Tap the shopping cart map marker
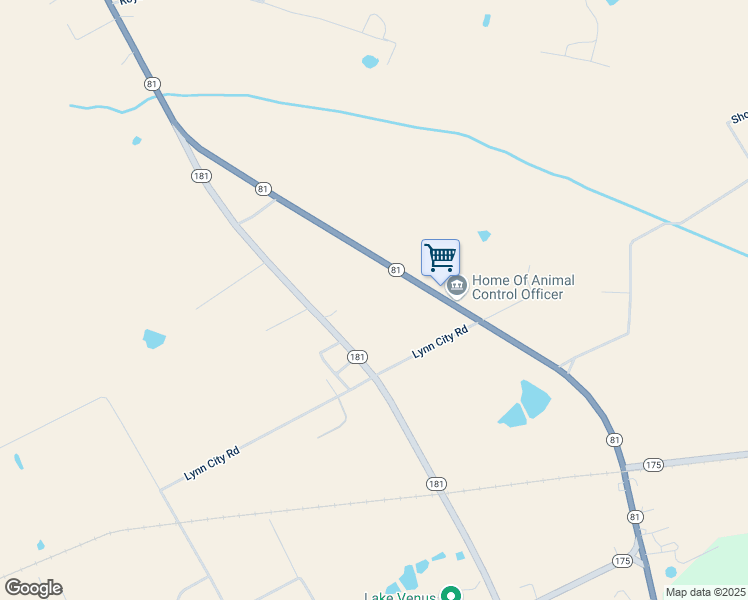The image size is (748, 600). pyautogui.click(x=440, y=258)
